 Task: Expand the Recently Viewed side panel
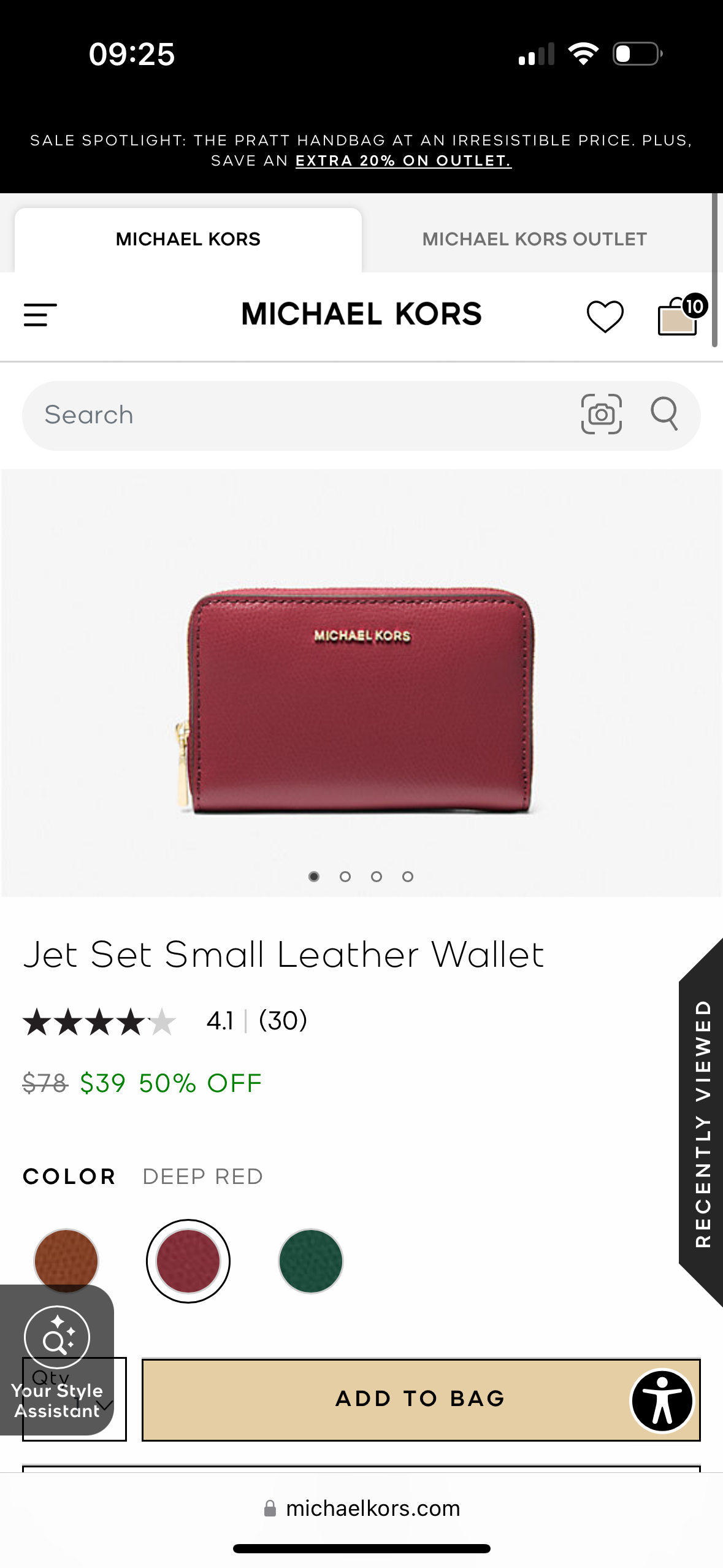(x=703, y=1123)
